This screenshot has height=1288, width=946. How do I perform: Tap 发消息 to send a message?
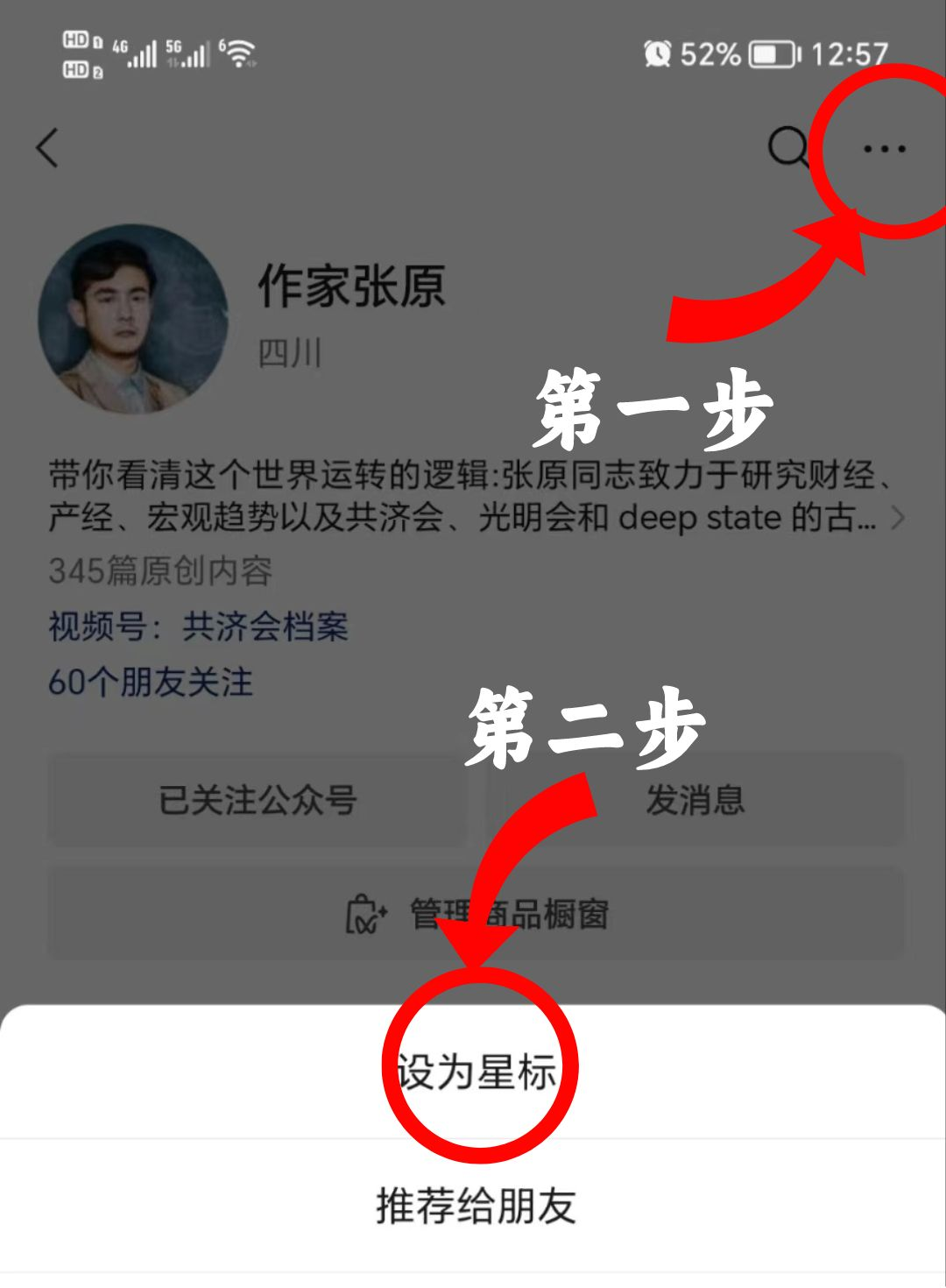point(696,798)
